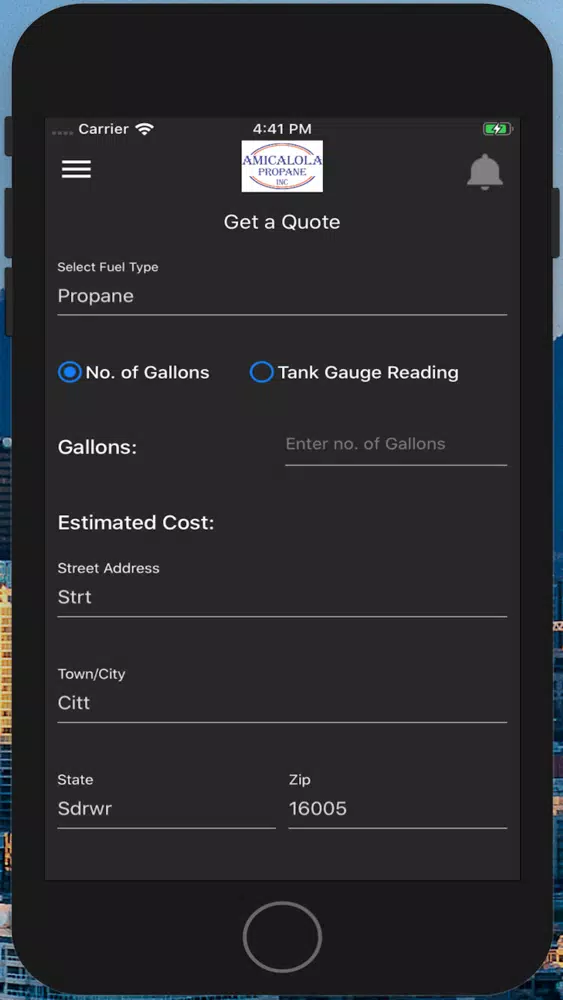Edit the Street Address field
The height and width of the screenshot is (1000, 563).
(282, 598)
